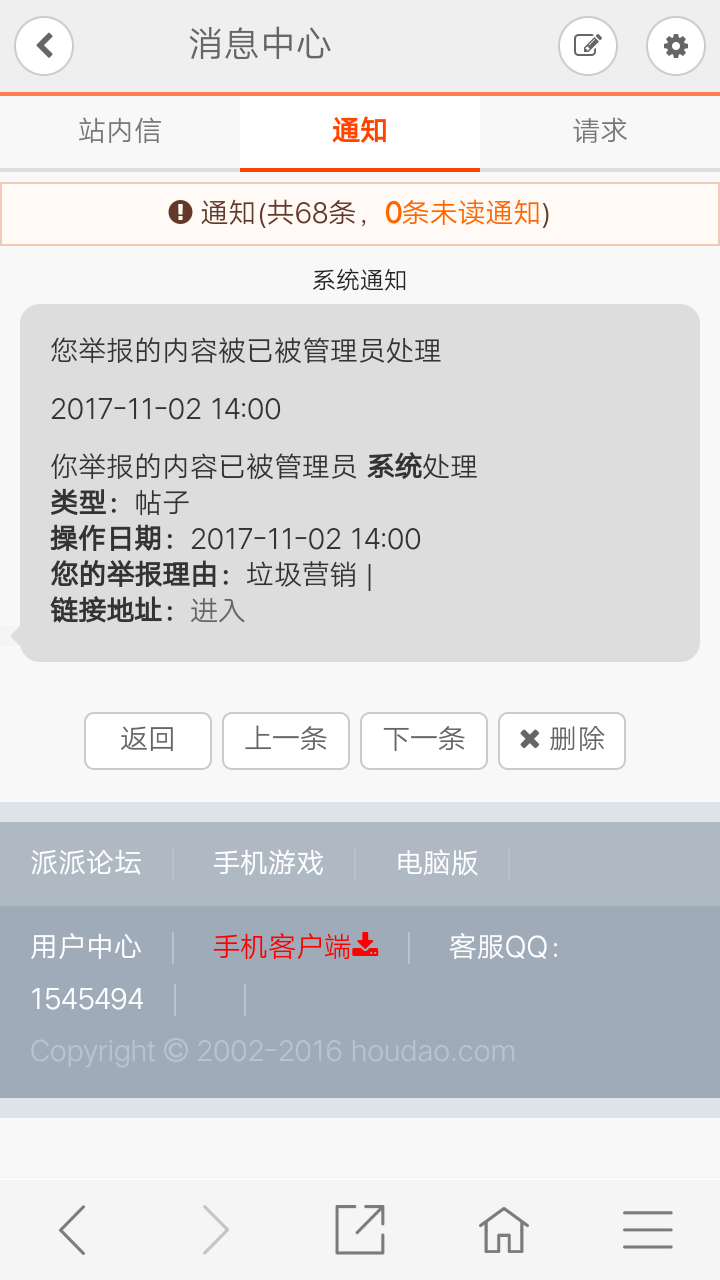Navigate back with the browser toolbar arrow
This screenshot has height=1280, width=720.
73,1230
